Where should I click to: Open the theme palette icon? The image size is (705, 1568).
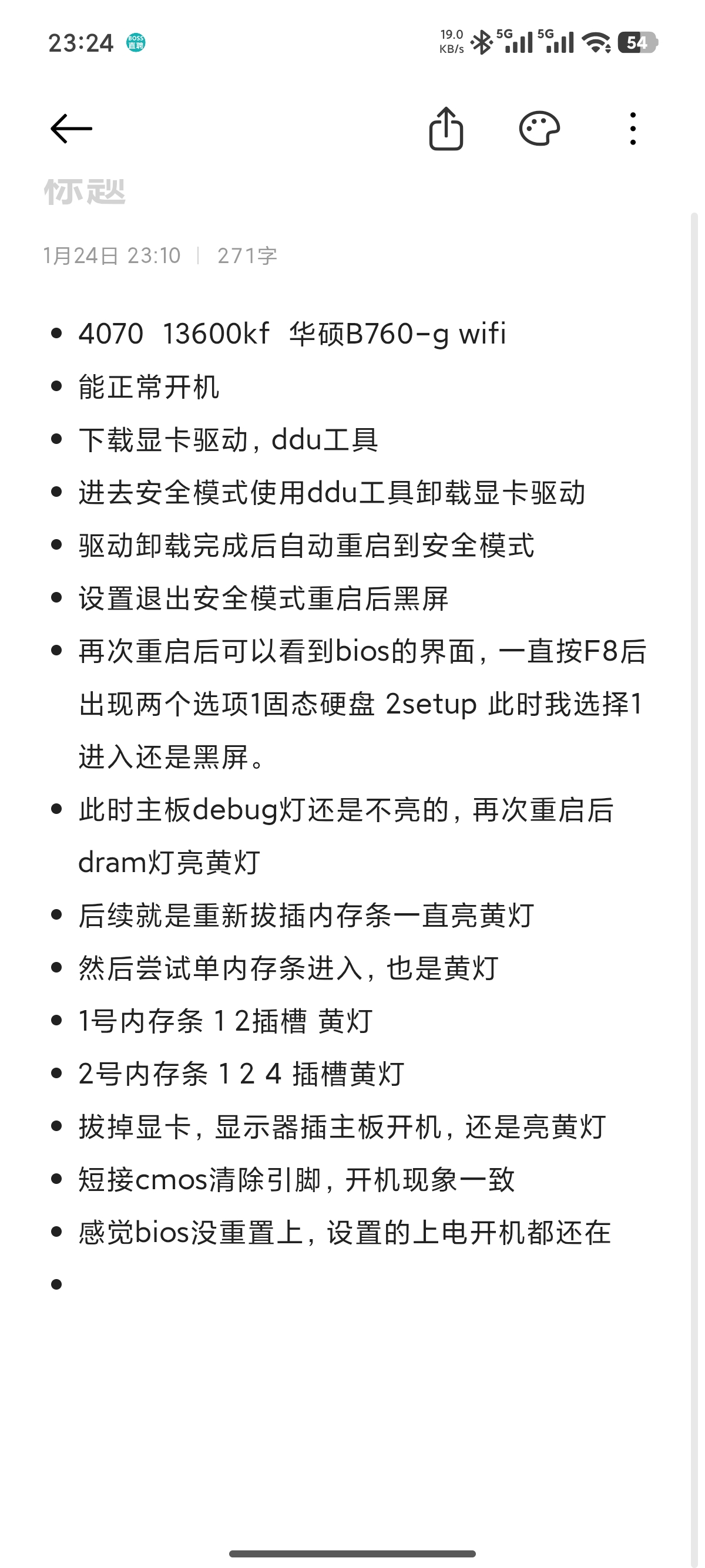(539, 129)
